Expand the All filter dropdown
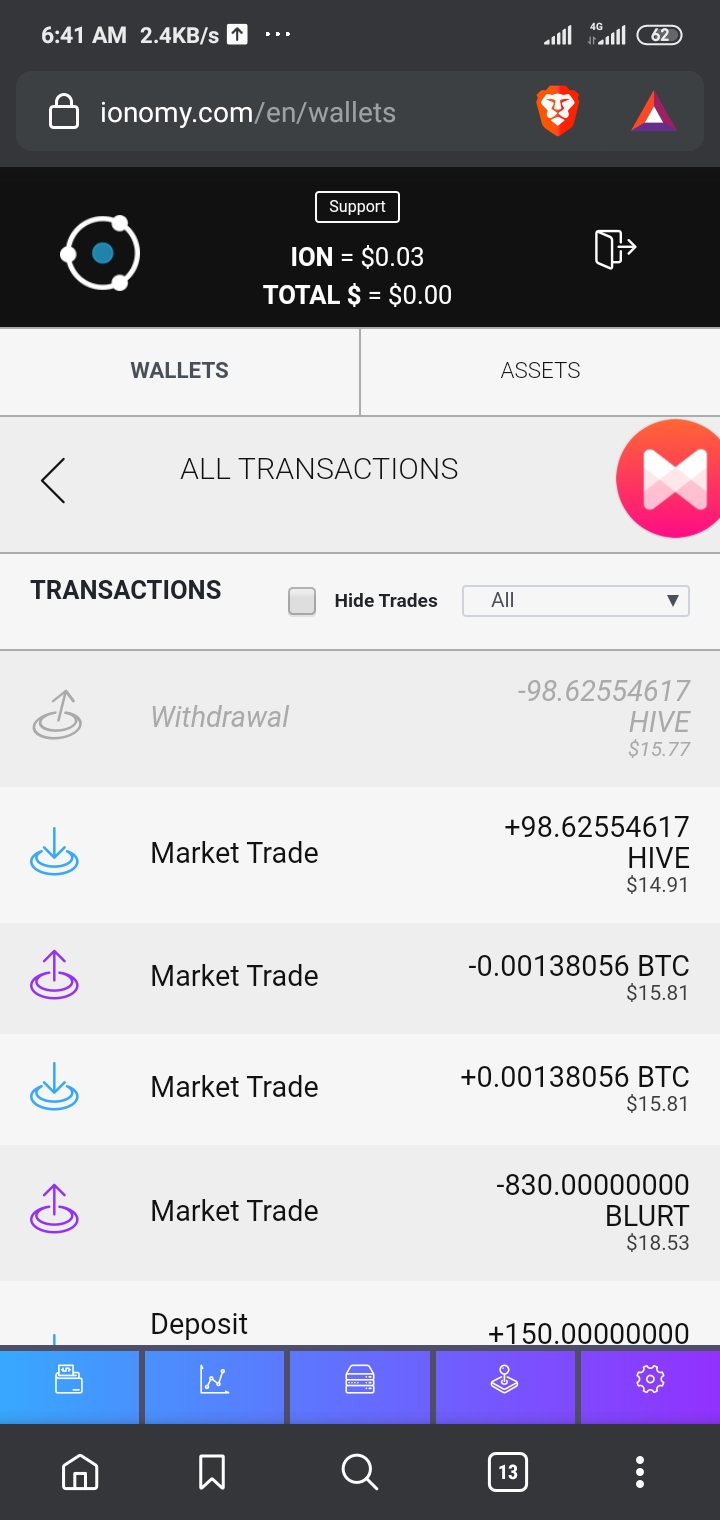 point(576,601)
